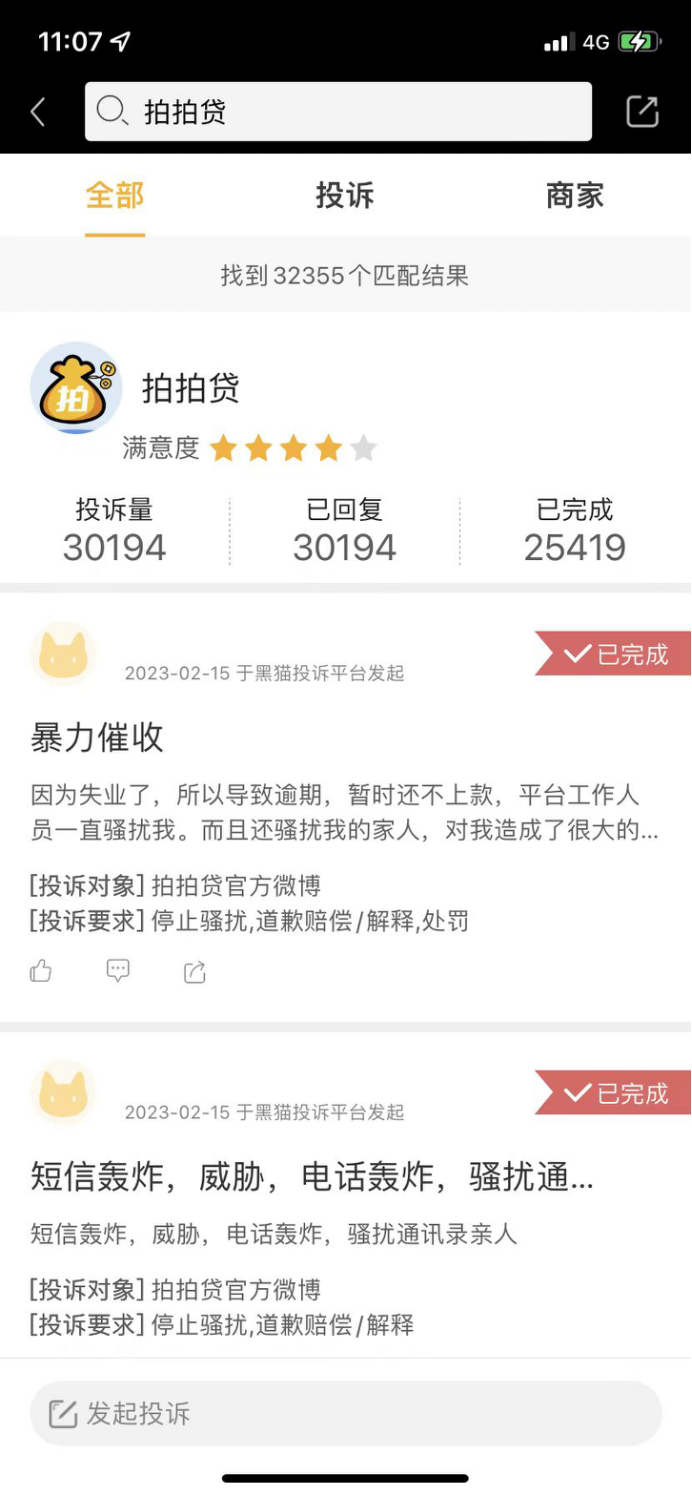The height and width of the screenshot is (1497, 692).
Task: Share this search results page
Action: pyautogui.click(x=642, y=112)
